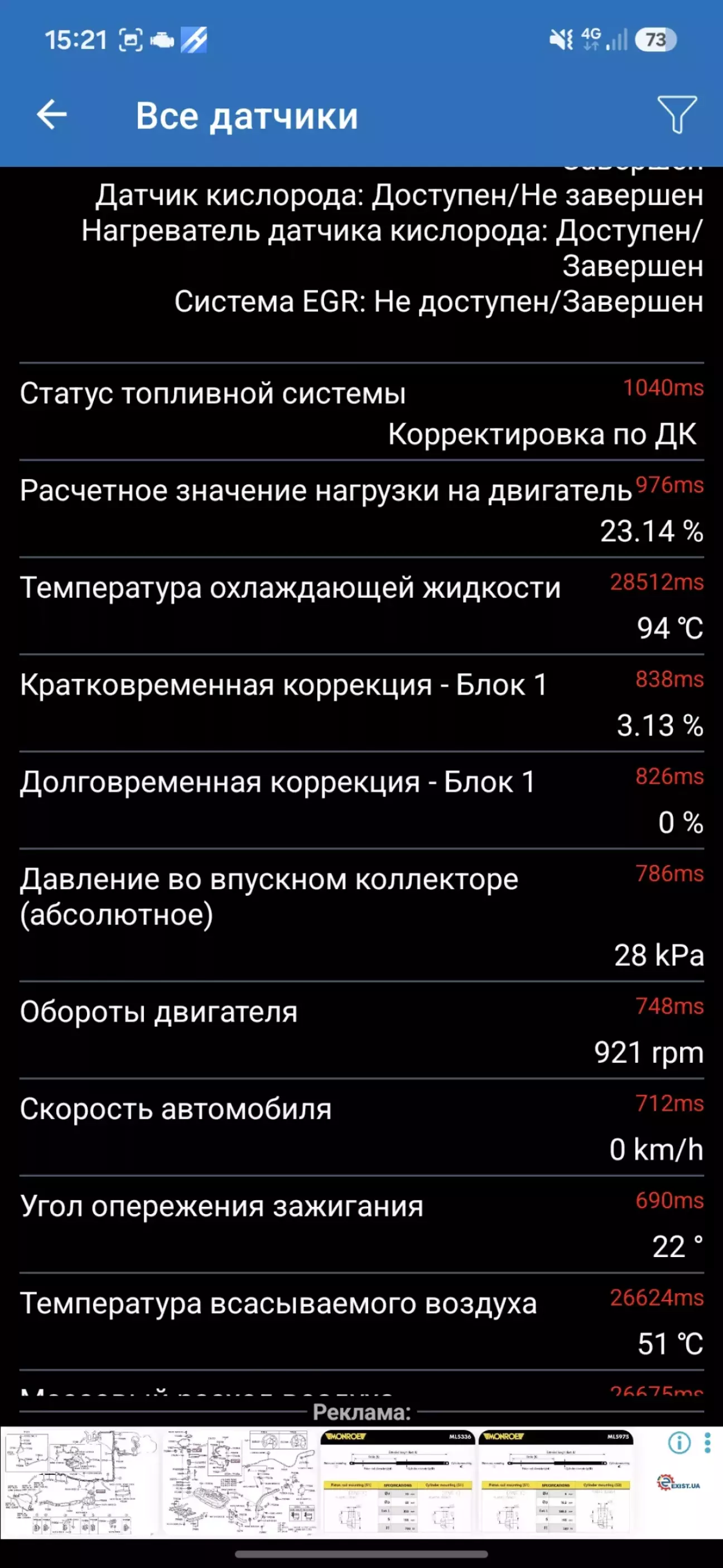Screen dimensions: 723x1568
Task: Open Угол опережения зажигания sensor
Action: 361,1225
